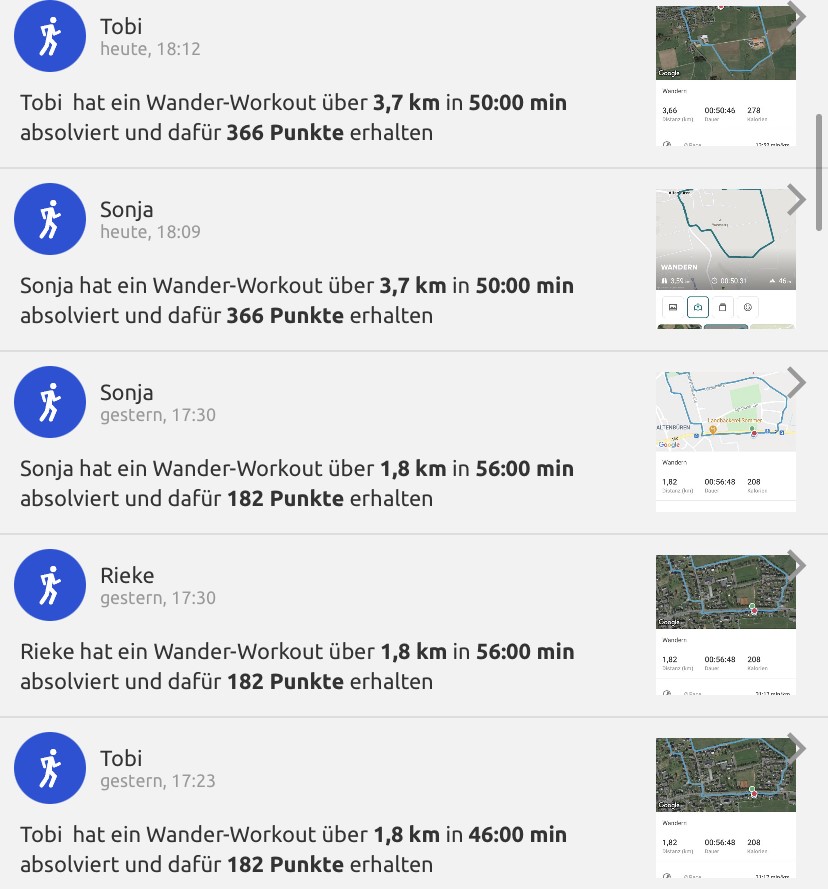View map screenshot of Sonja's 1,8 km hike
Image resolution: width=828 pixels, height=889 pixels.
(725, 442)
